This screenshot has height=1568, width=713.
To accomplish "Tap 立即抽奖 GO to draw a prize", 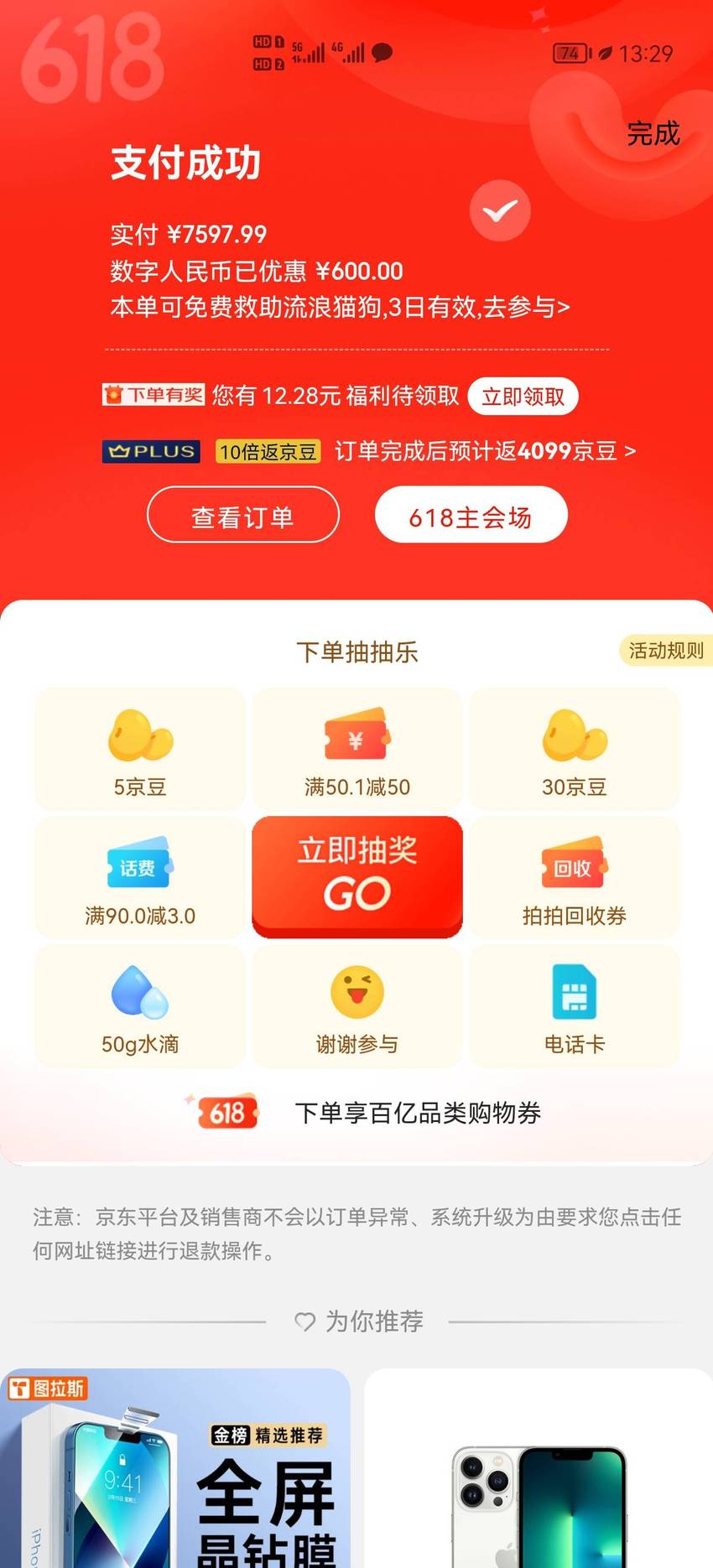I will pos(357,875).
